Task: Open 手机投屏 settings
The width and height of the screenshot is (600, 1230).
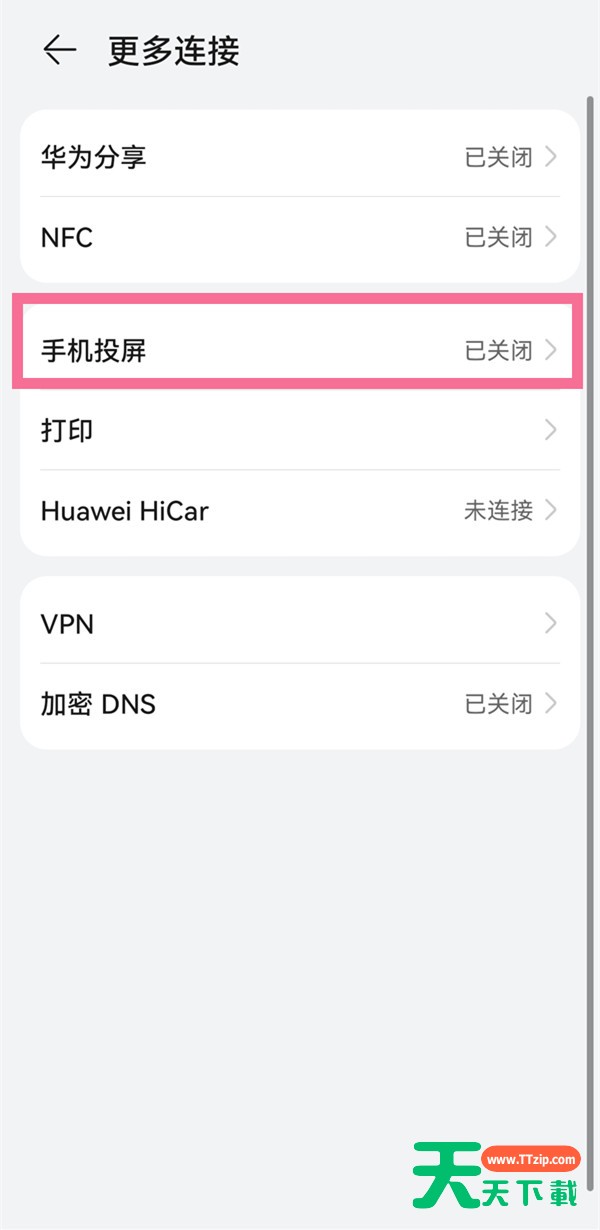Action: (x=300, y=351)
